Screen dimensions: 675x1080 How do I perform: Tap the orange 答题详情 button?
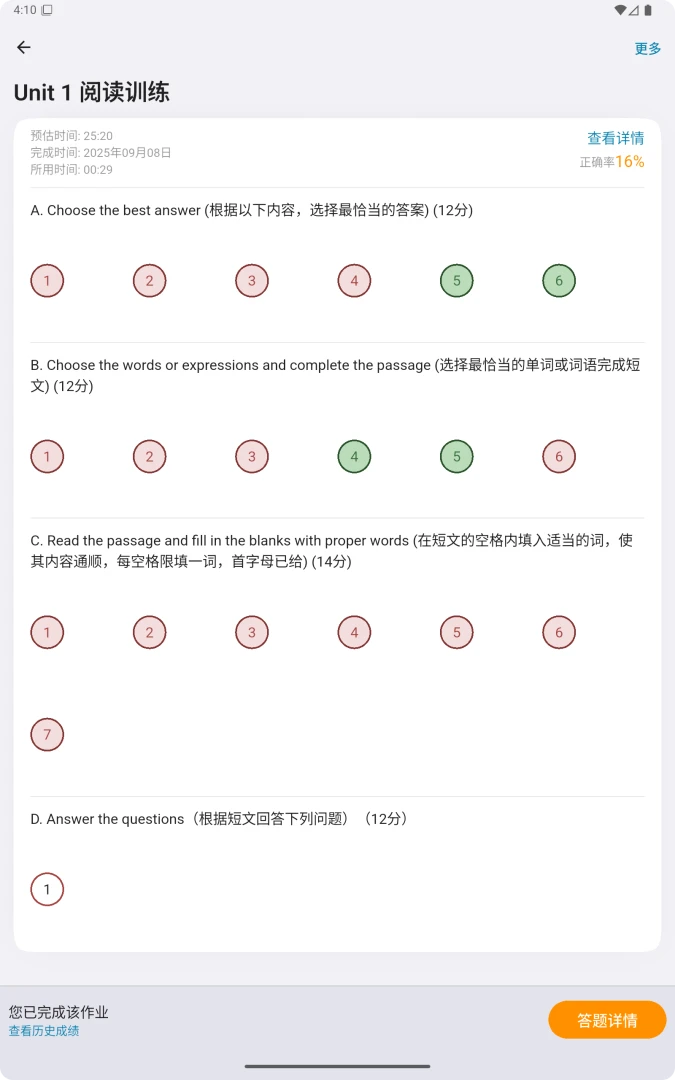607,1020
